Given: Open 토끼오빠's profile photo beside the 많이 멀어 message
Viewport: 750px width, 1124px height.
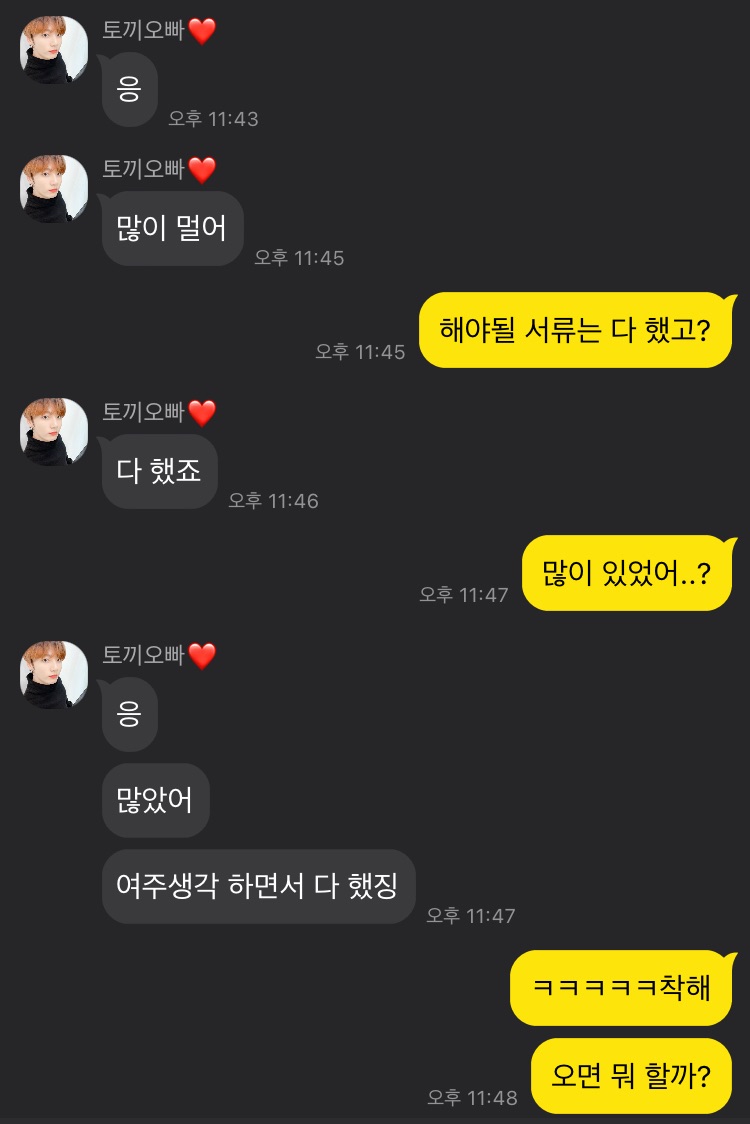Looking at the screenshot, I should click(x=54, y=189).
